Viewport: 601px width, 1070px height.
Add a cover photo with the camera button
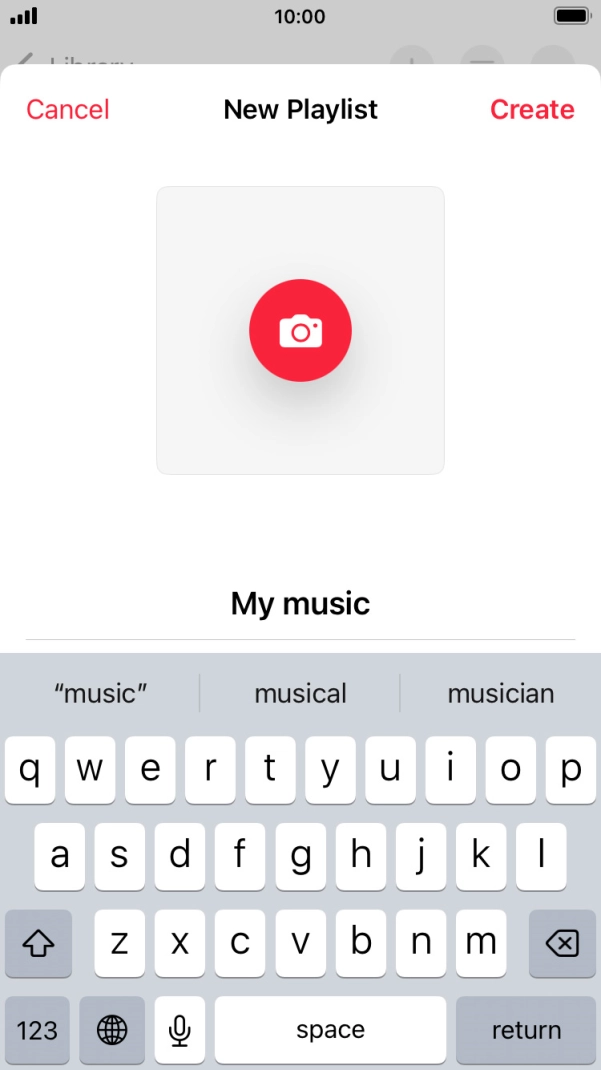(x=300, y=331)
